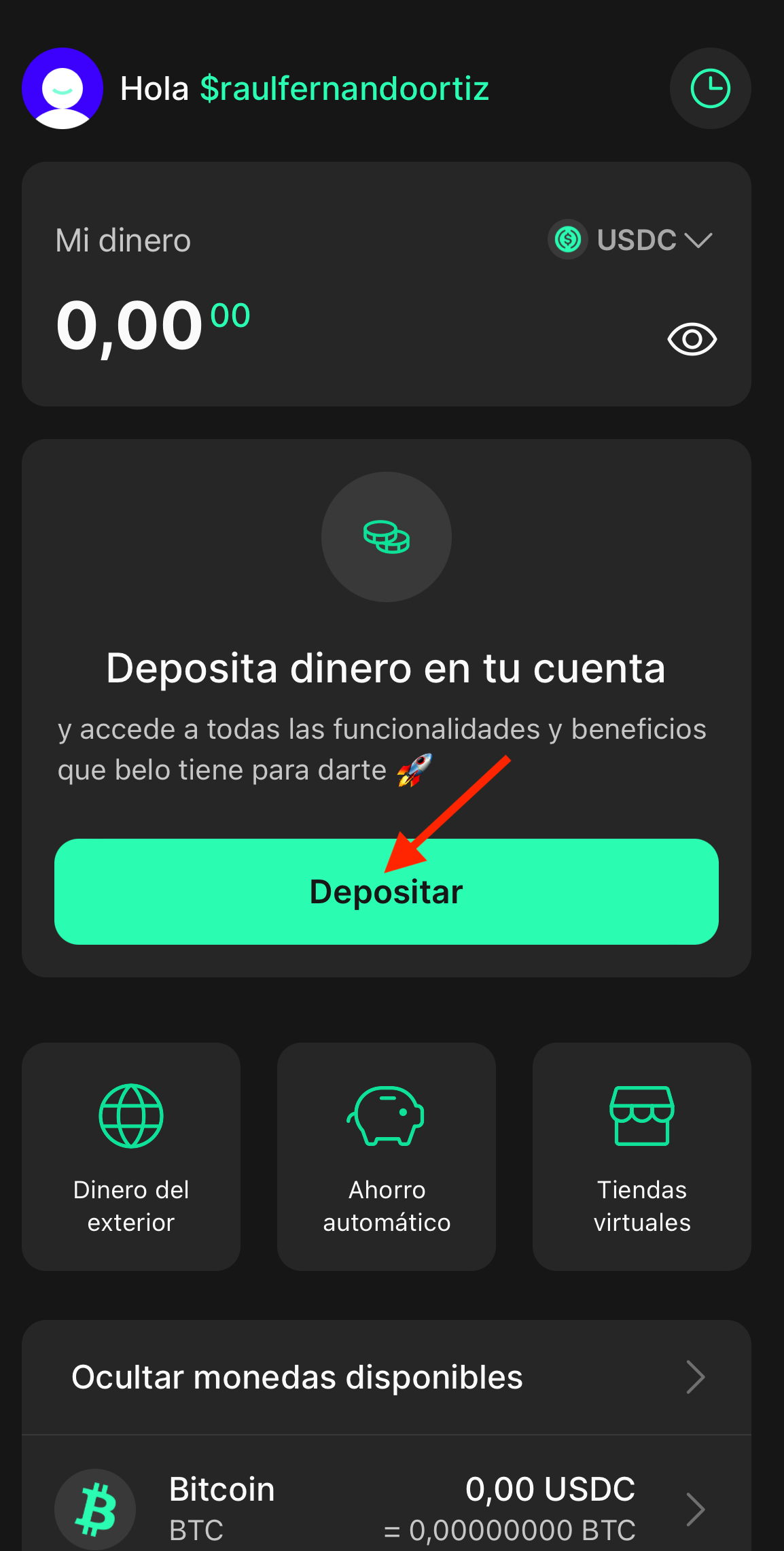
Task: Open the Dinero del exterior shortcut
Action: (x=130, y=1155)
